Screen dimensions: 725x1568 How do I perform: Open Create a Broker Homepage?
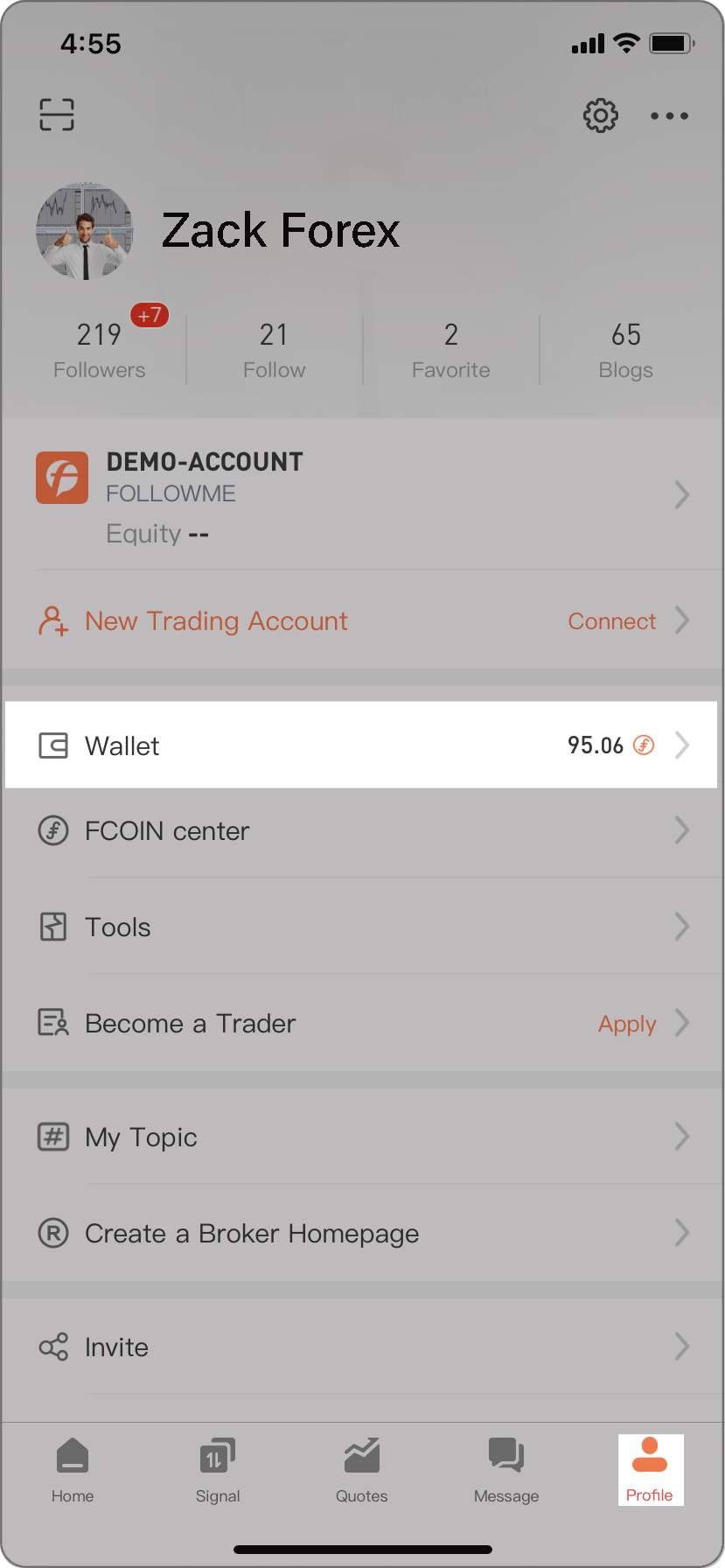coord(362,1233)
